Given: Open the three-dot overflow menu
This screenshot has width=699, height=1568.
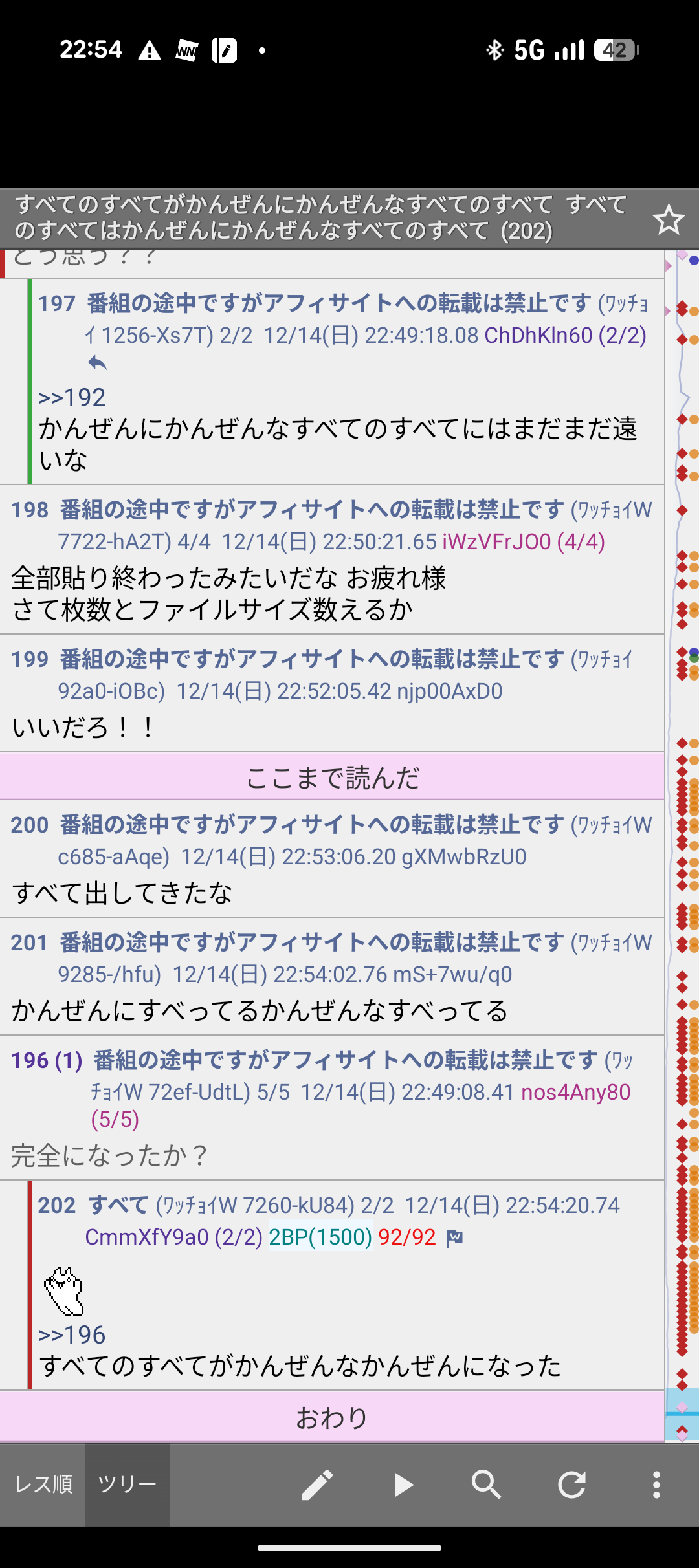Looking at the screenshot, I should pyautogui.click(x=656, y=1485).
